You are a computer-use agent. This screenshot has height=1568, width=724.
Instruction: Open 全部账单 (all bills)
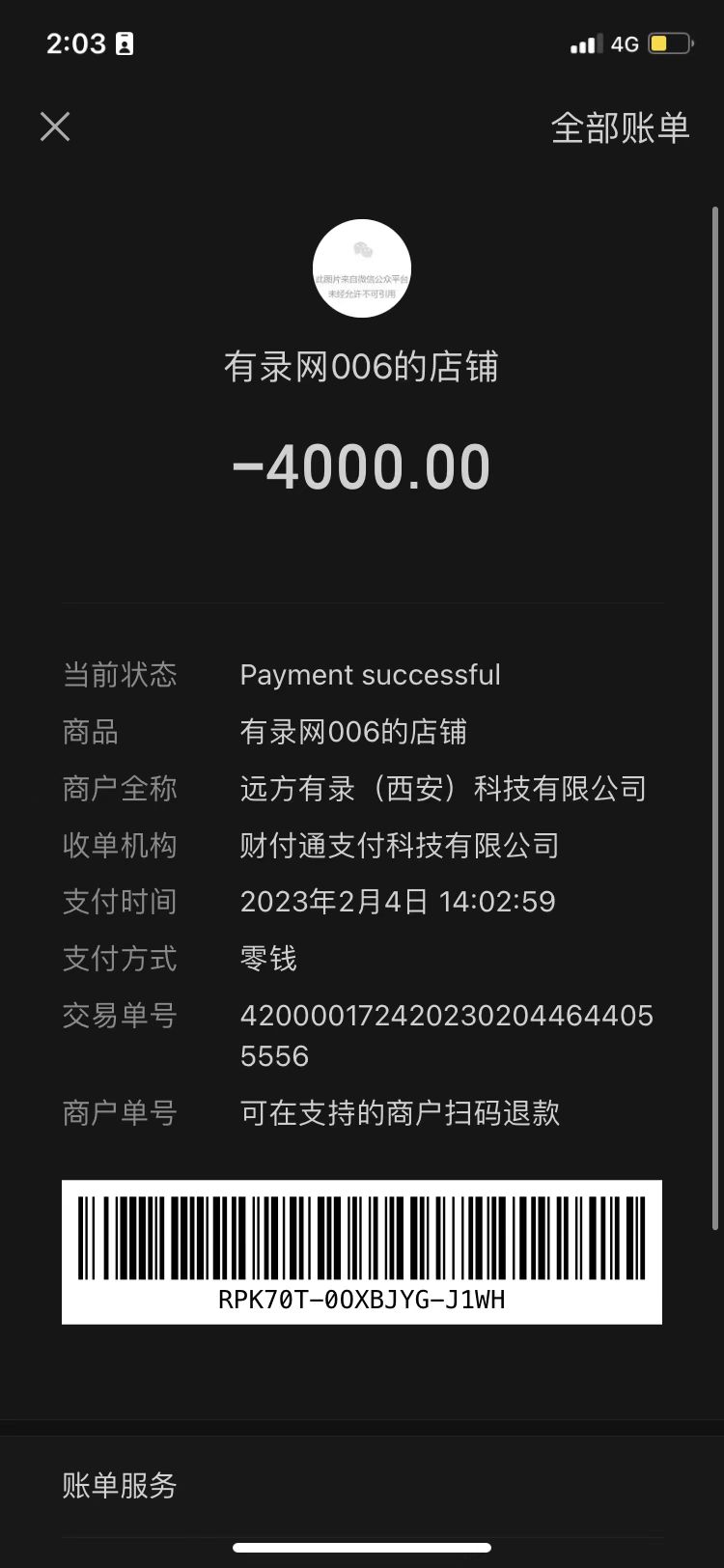(x=620, y=127)
